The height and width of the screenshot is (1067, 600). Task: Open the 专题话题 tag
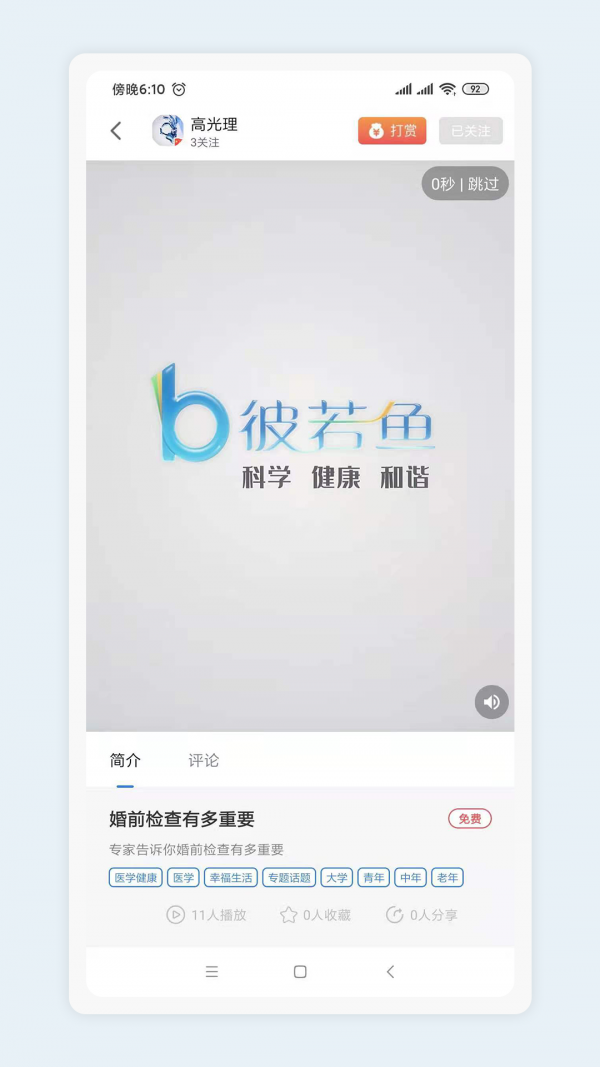tap(289, 878)
